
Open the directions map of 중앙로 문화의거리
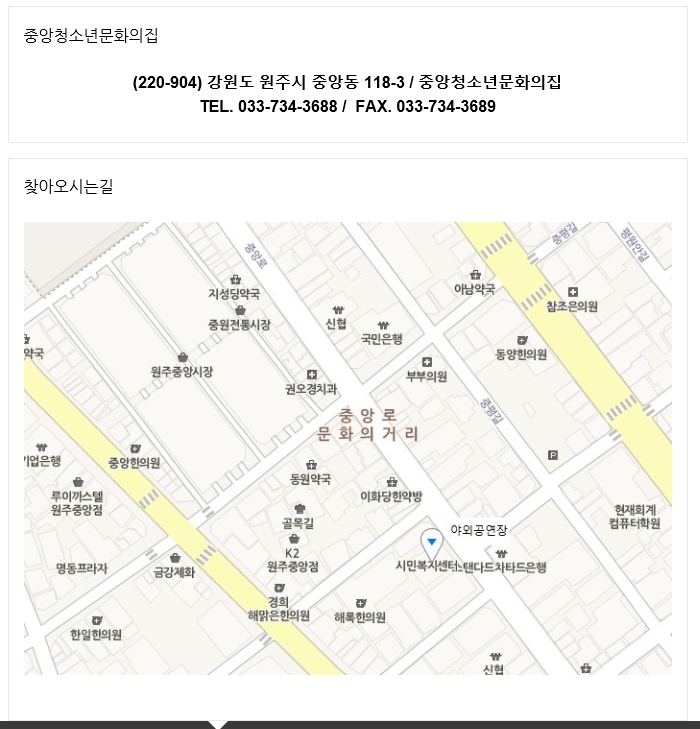tap(347, 447)
